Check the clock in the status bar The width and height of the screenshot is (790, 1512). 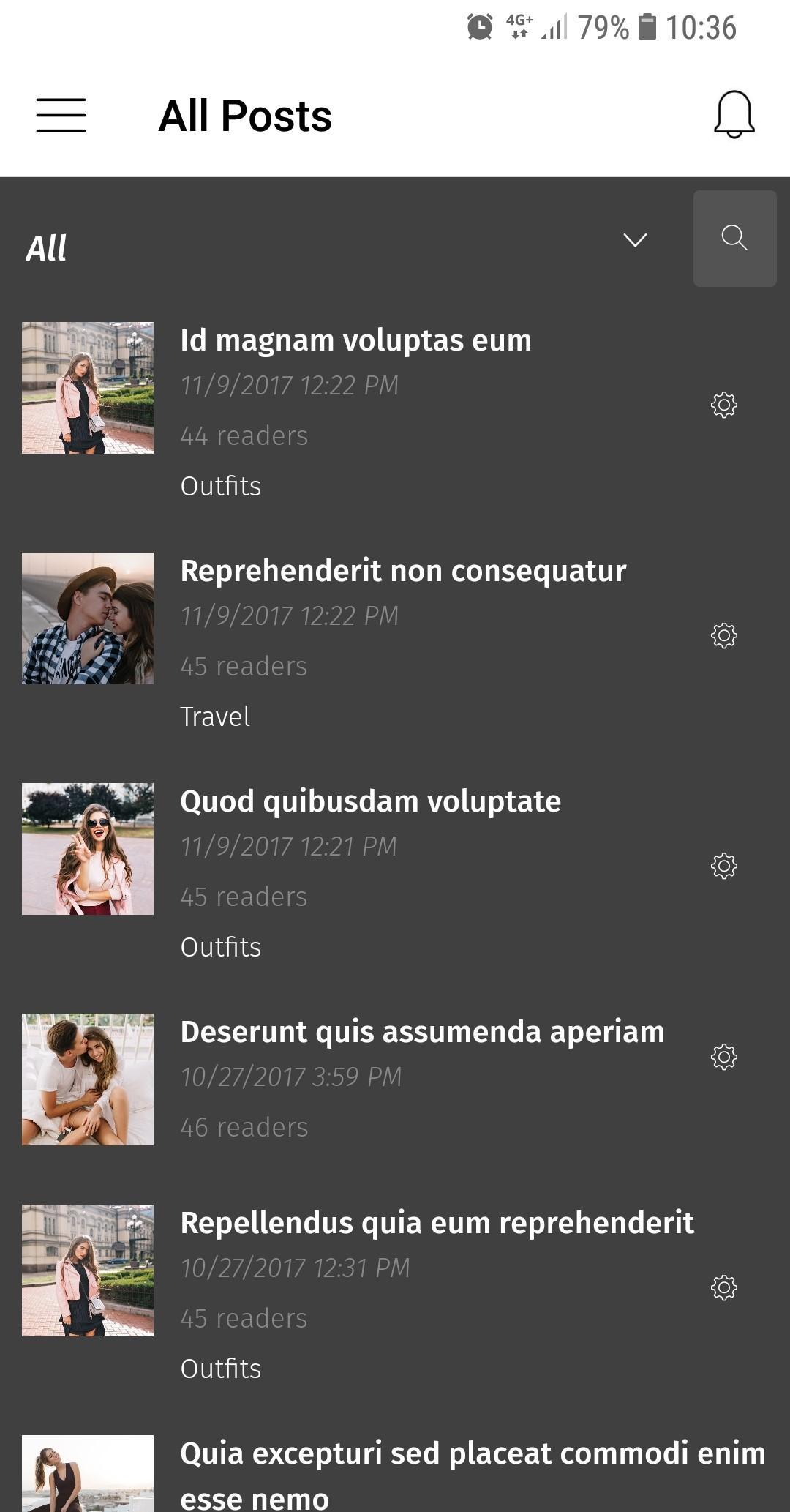coord(701,28)
